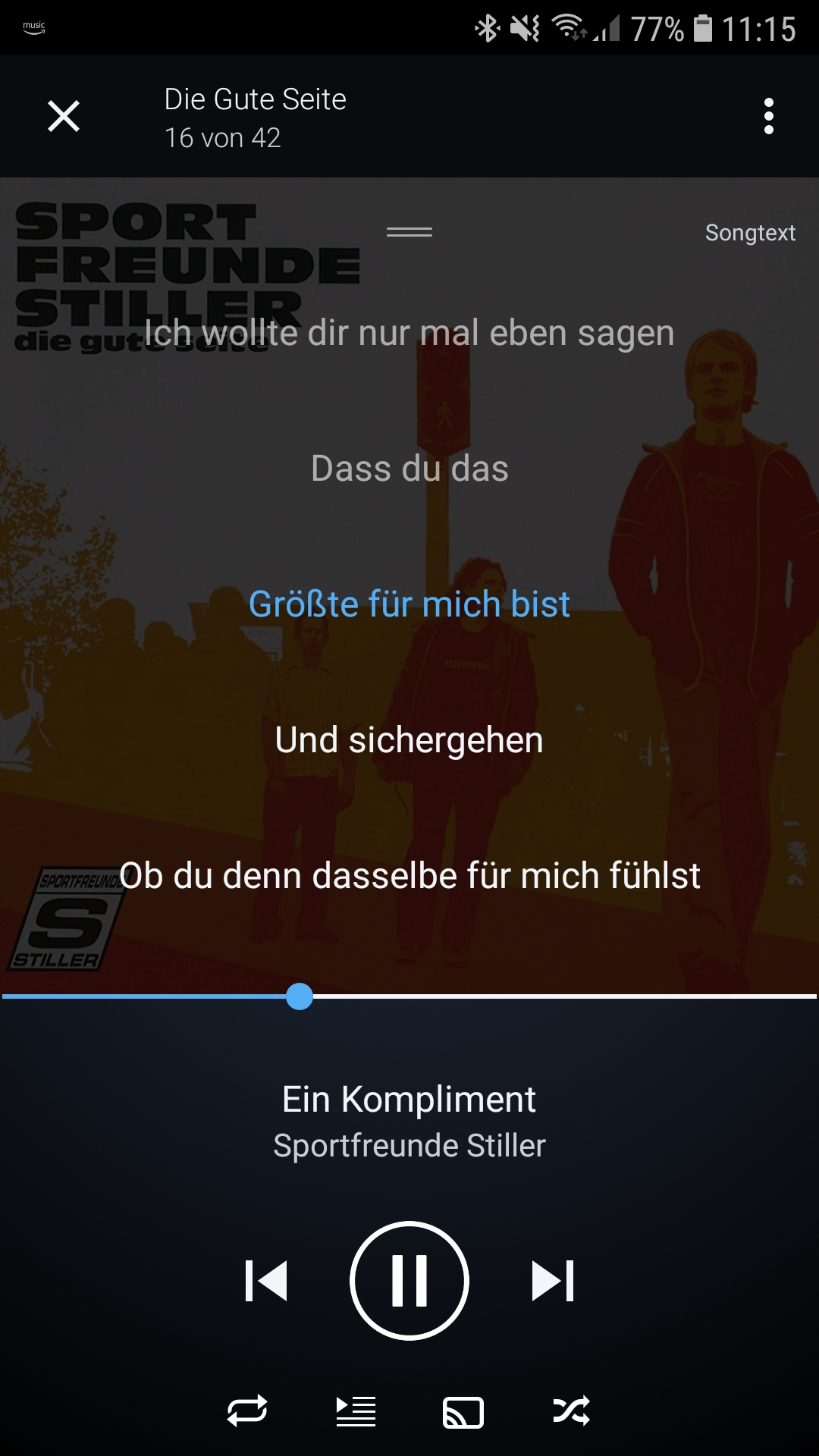Image resolution: width=819 pixels, height=1456 pixels.
Task: Tap the lyrics panel drag handle
Action: 409,232
